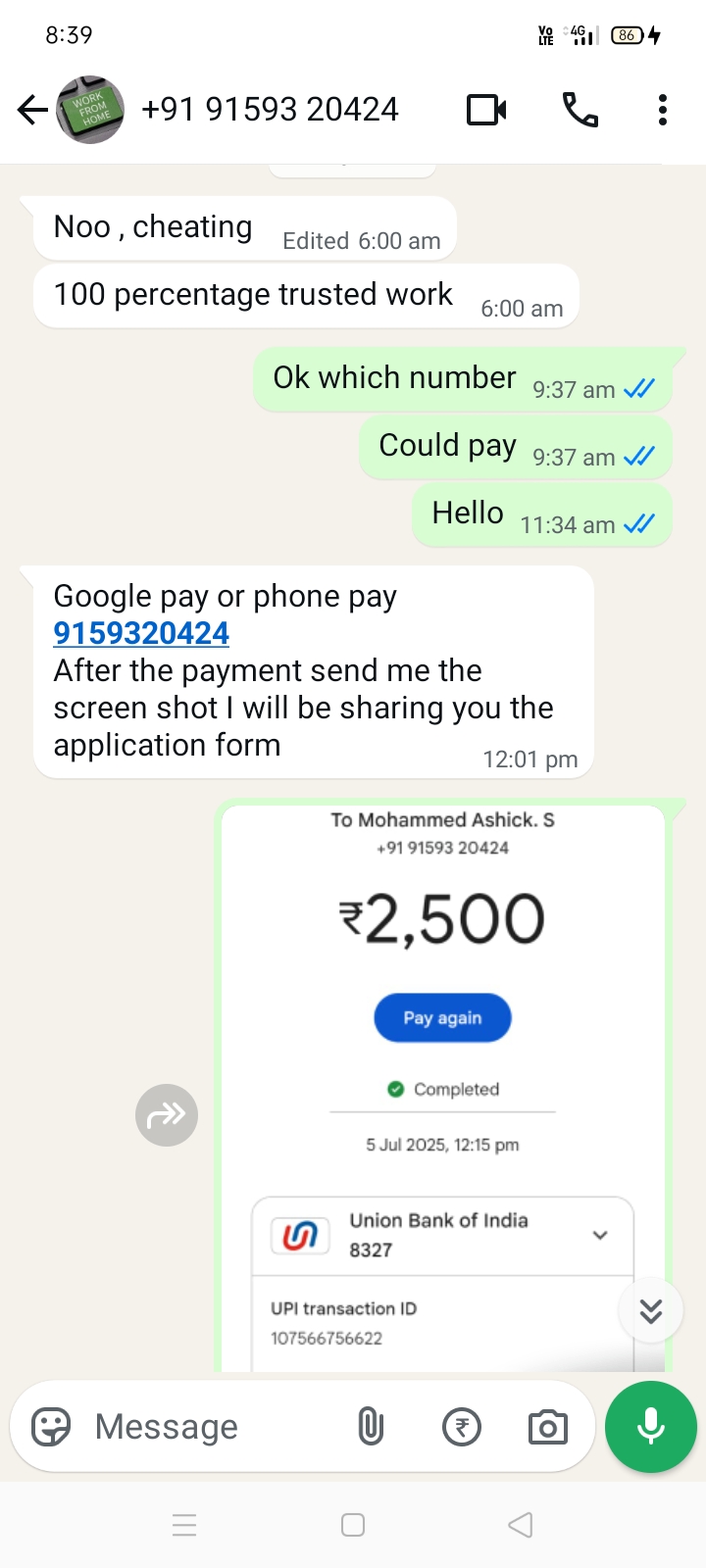This screenshot has height=1568, width=706.
Task: Open the emoji and sticker picker
Action: 51,1427
